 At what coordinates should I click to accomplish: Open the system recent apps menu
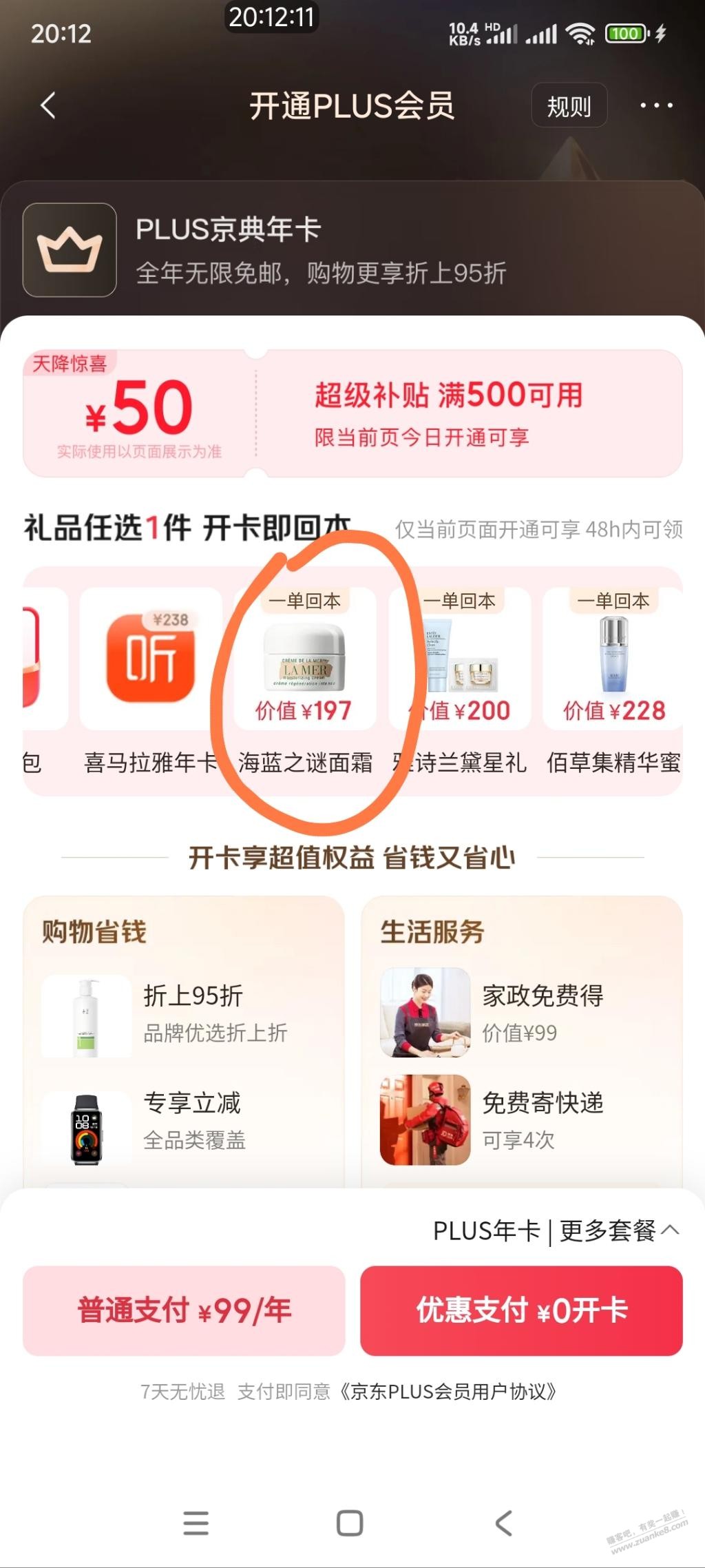tap(196, 1523)
